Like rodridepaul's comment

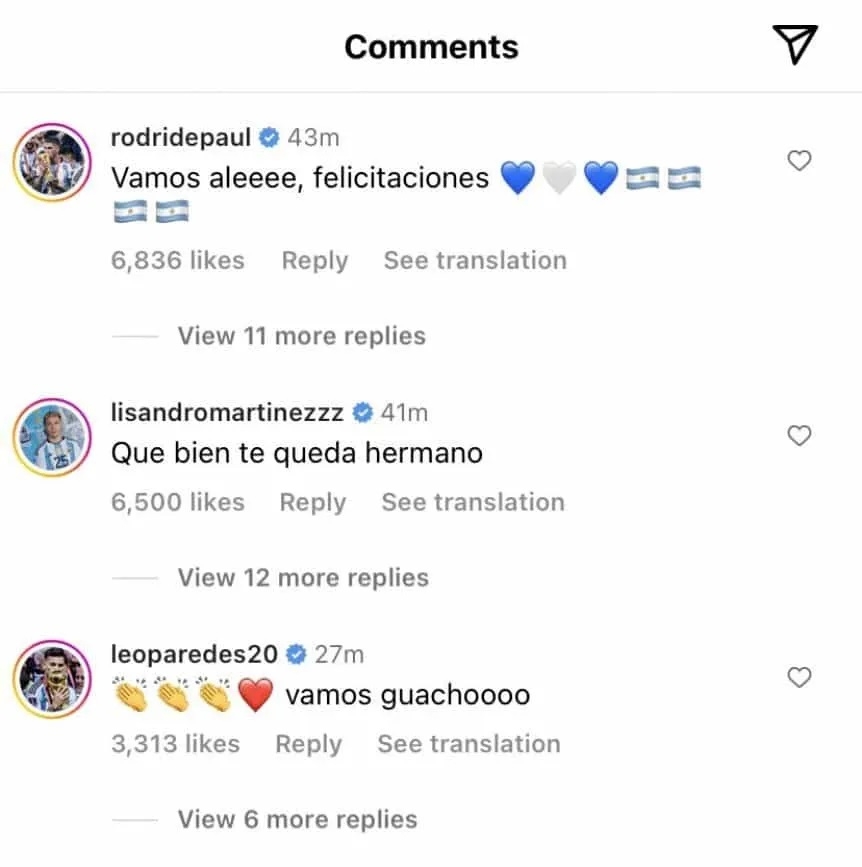pyautogui.click(x=799, y=160)
